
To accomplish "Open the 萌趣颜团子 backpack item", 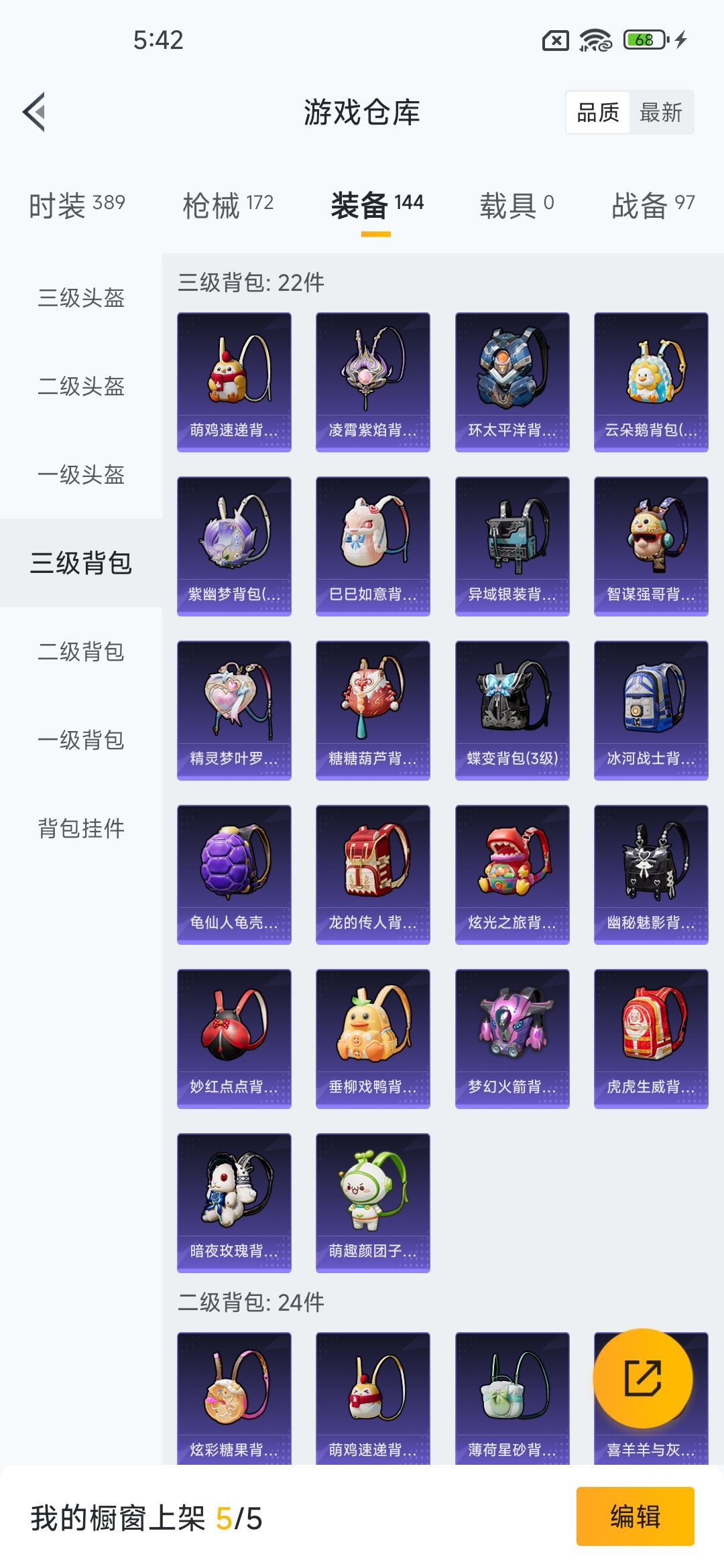I will point(373,1203).
